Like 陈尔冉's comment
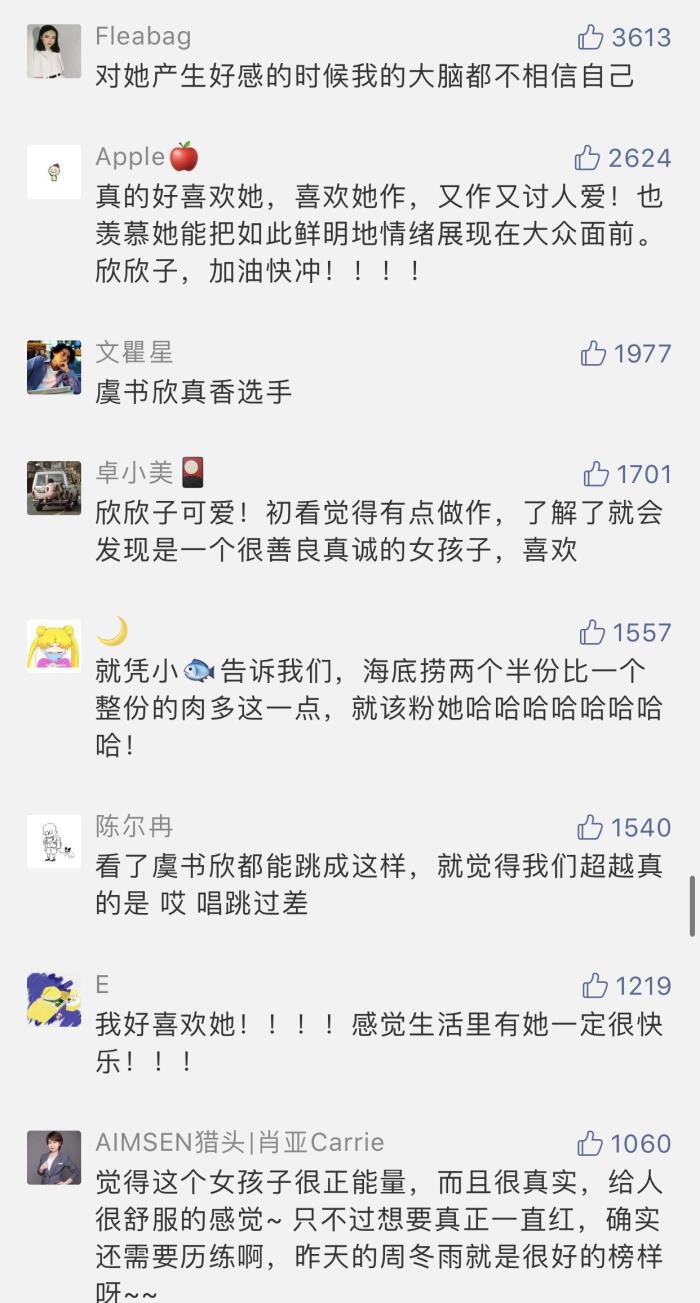This screenshot has height=1303, width=700. click(590, 827)
